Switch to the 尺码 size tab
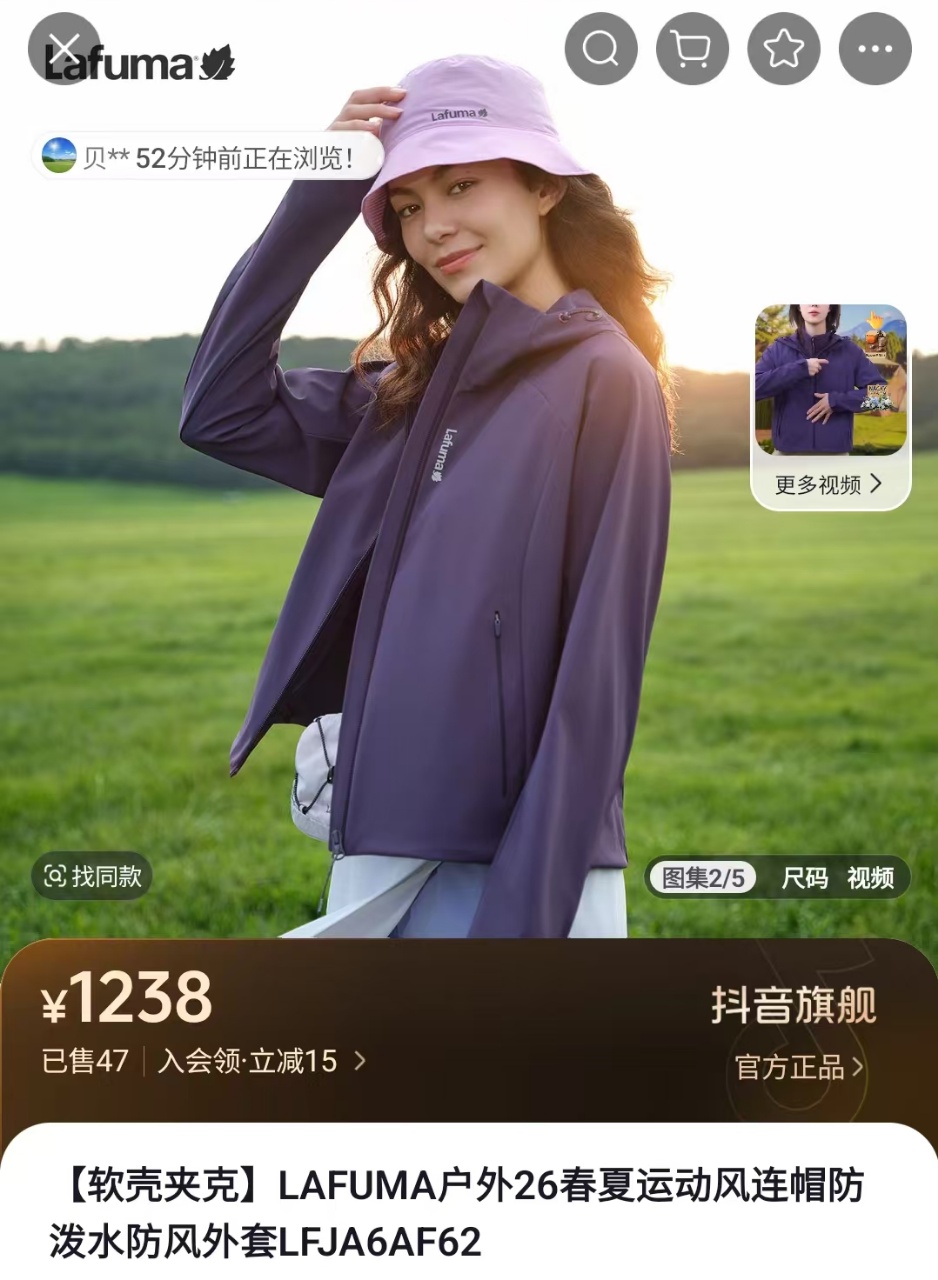938x1280 pixels. 805,878
